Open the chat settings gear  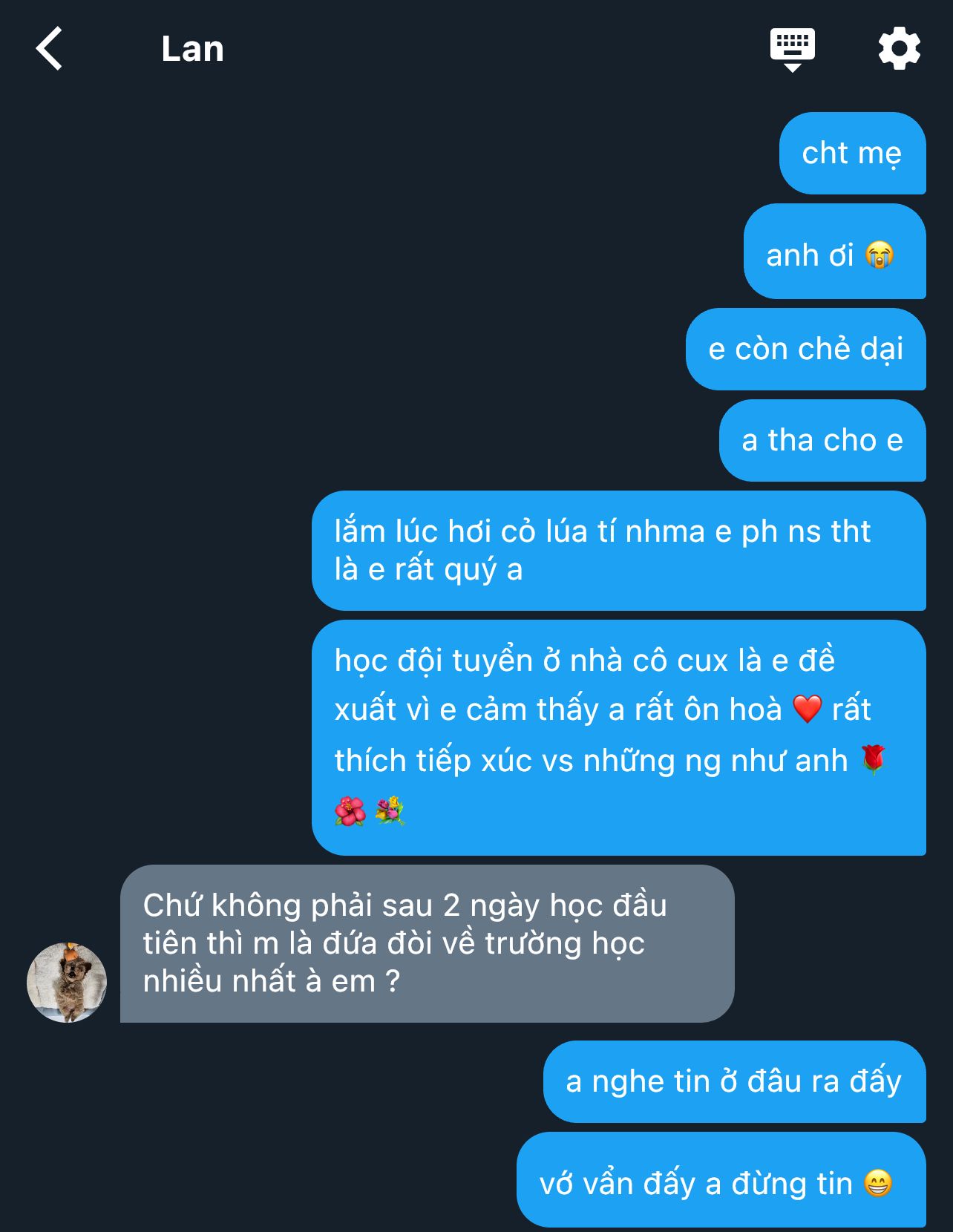899,49
